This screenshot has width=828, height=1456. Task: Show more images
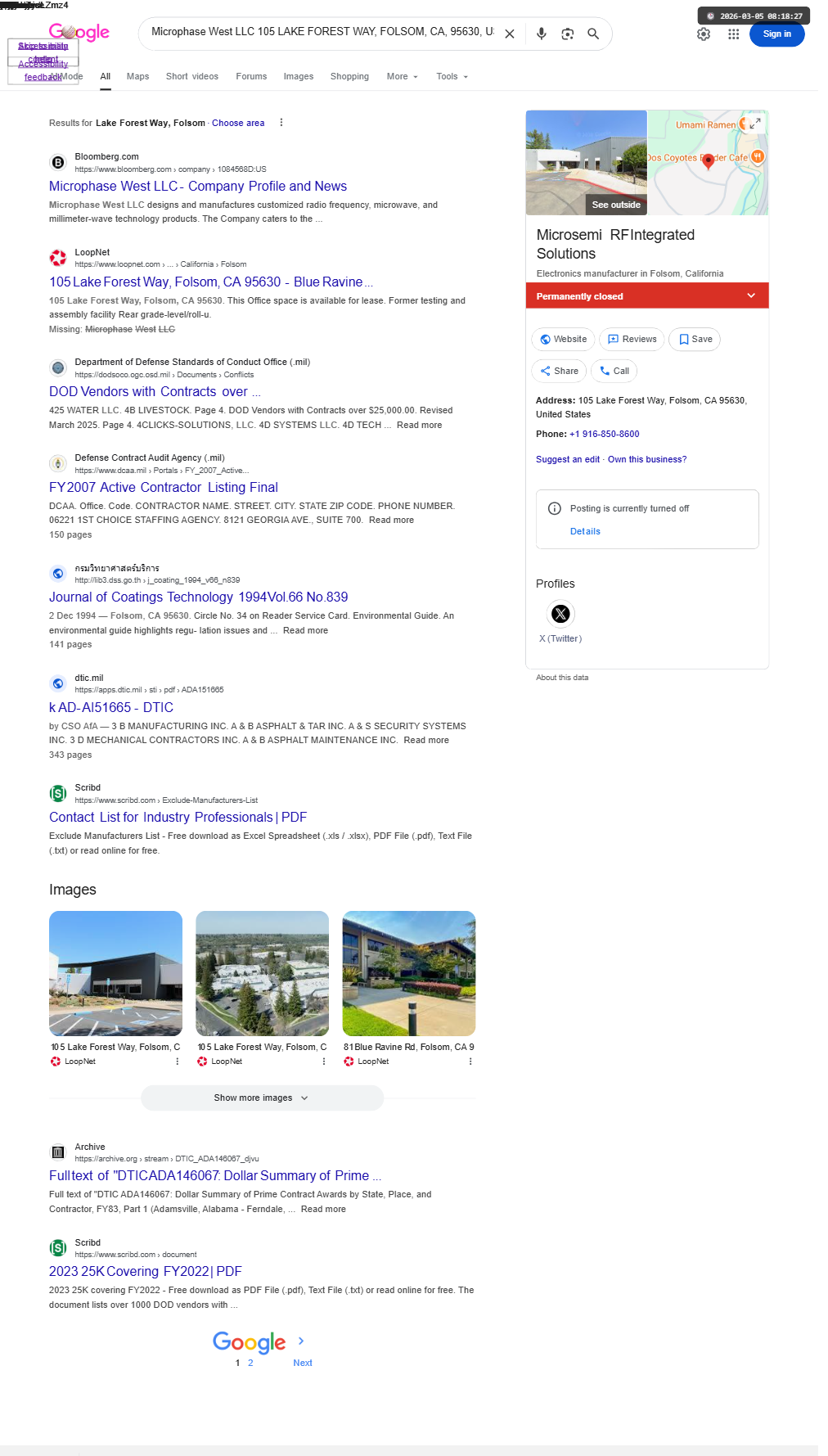[x=262, y=1098]
